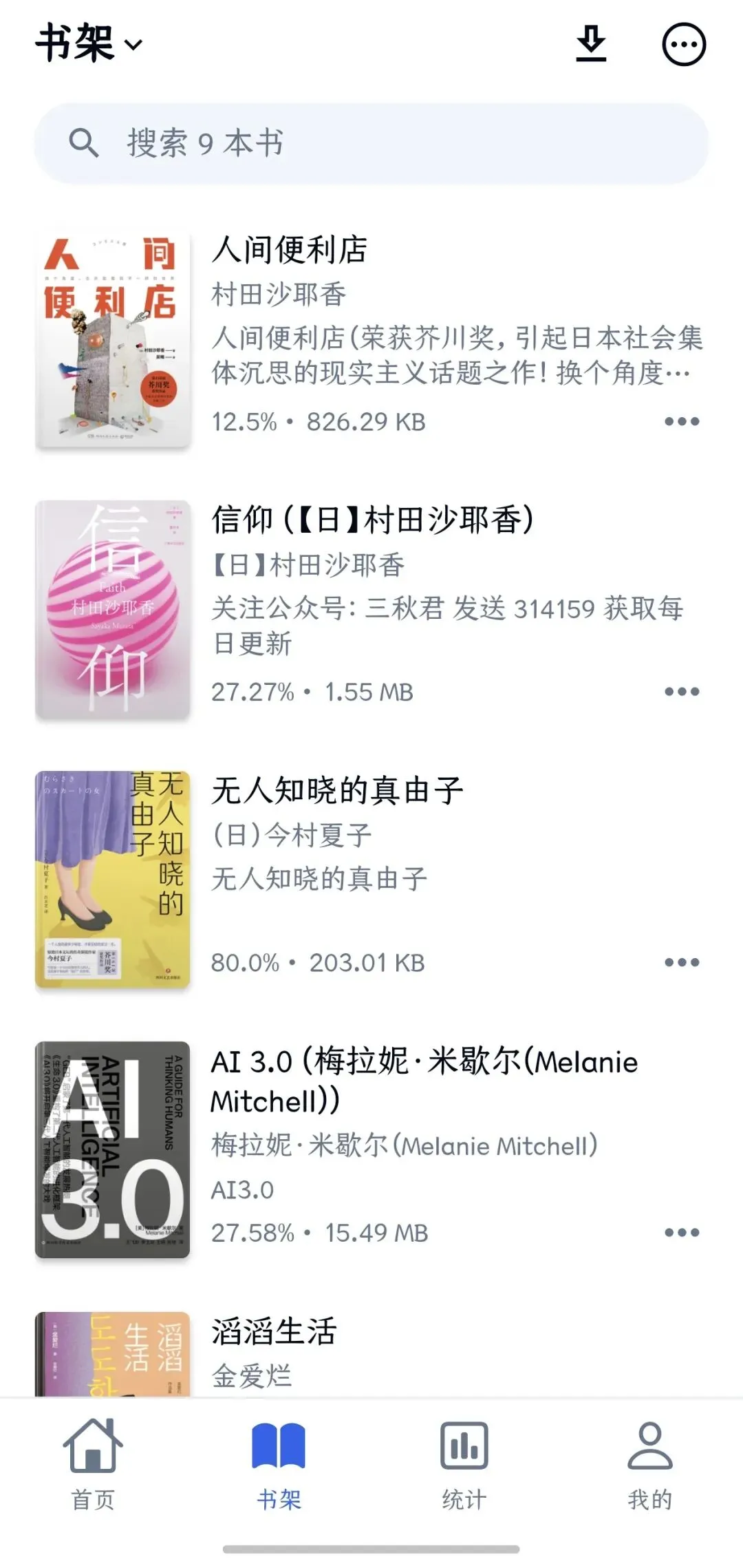The width and height of the screenshot is (743, 1568).
Task: Tap the download import icon
Action: [591, 44]
